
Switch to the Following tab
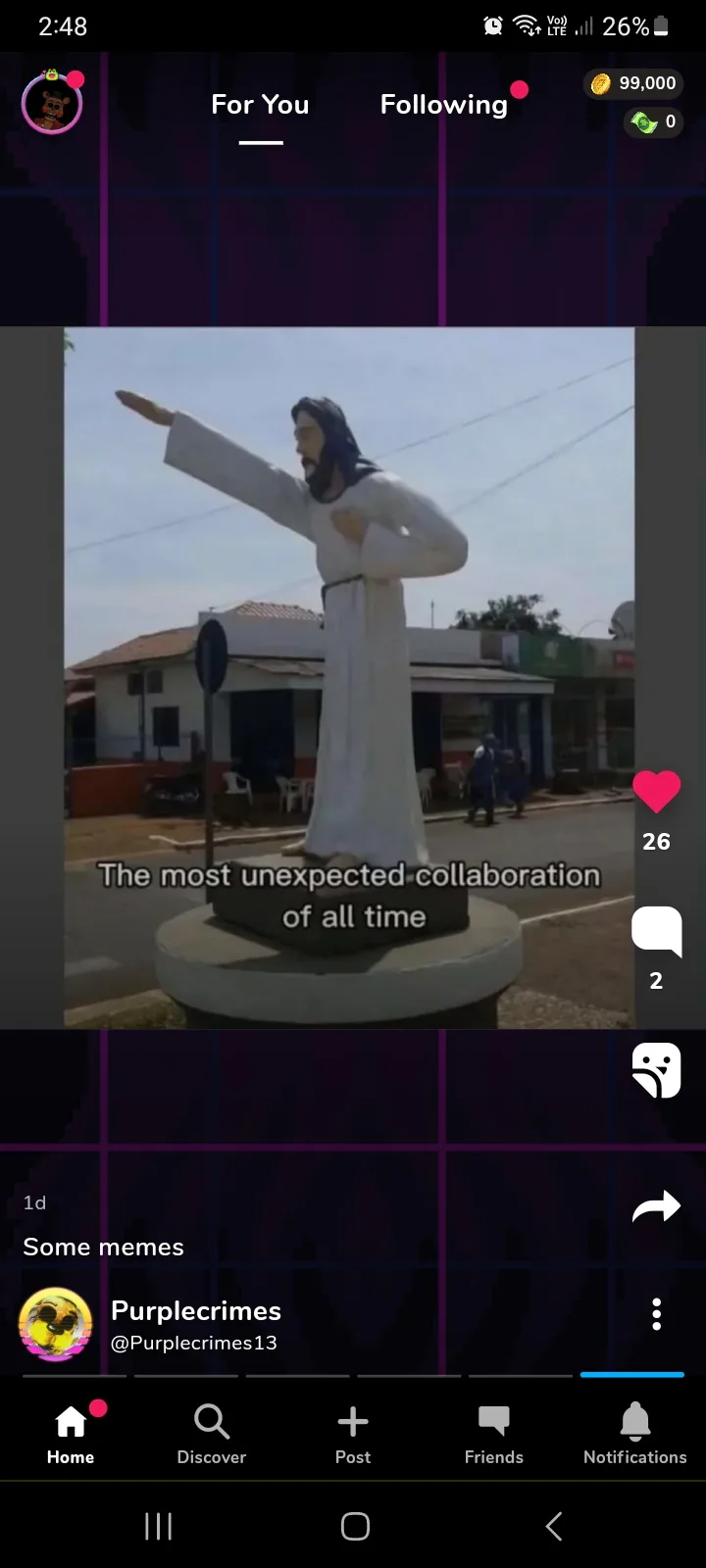444,105
